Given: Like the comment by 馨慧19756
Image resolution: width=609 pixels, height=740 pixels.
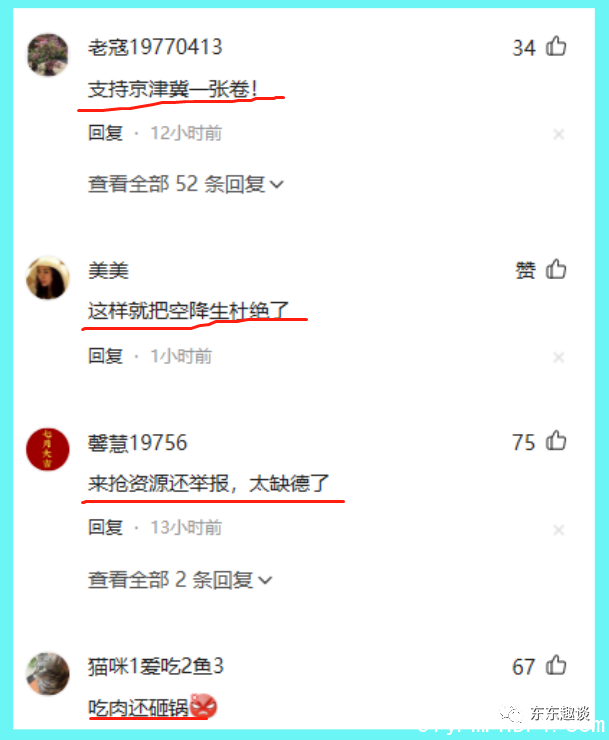Looking at the screenshot, I should pyautogui.click(x=556, y=442).
